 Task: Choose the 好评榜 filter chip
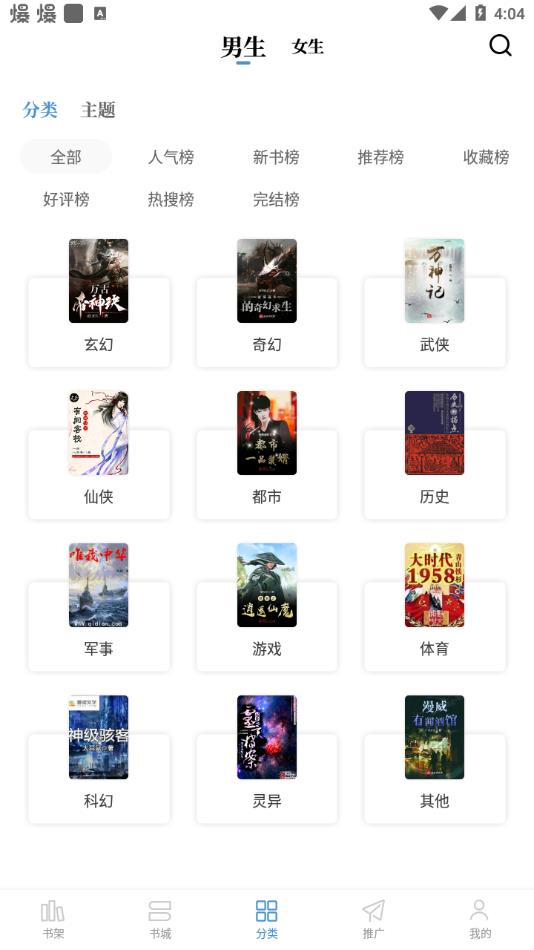pos(66,199)
